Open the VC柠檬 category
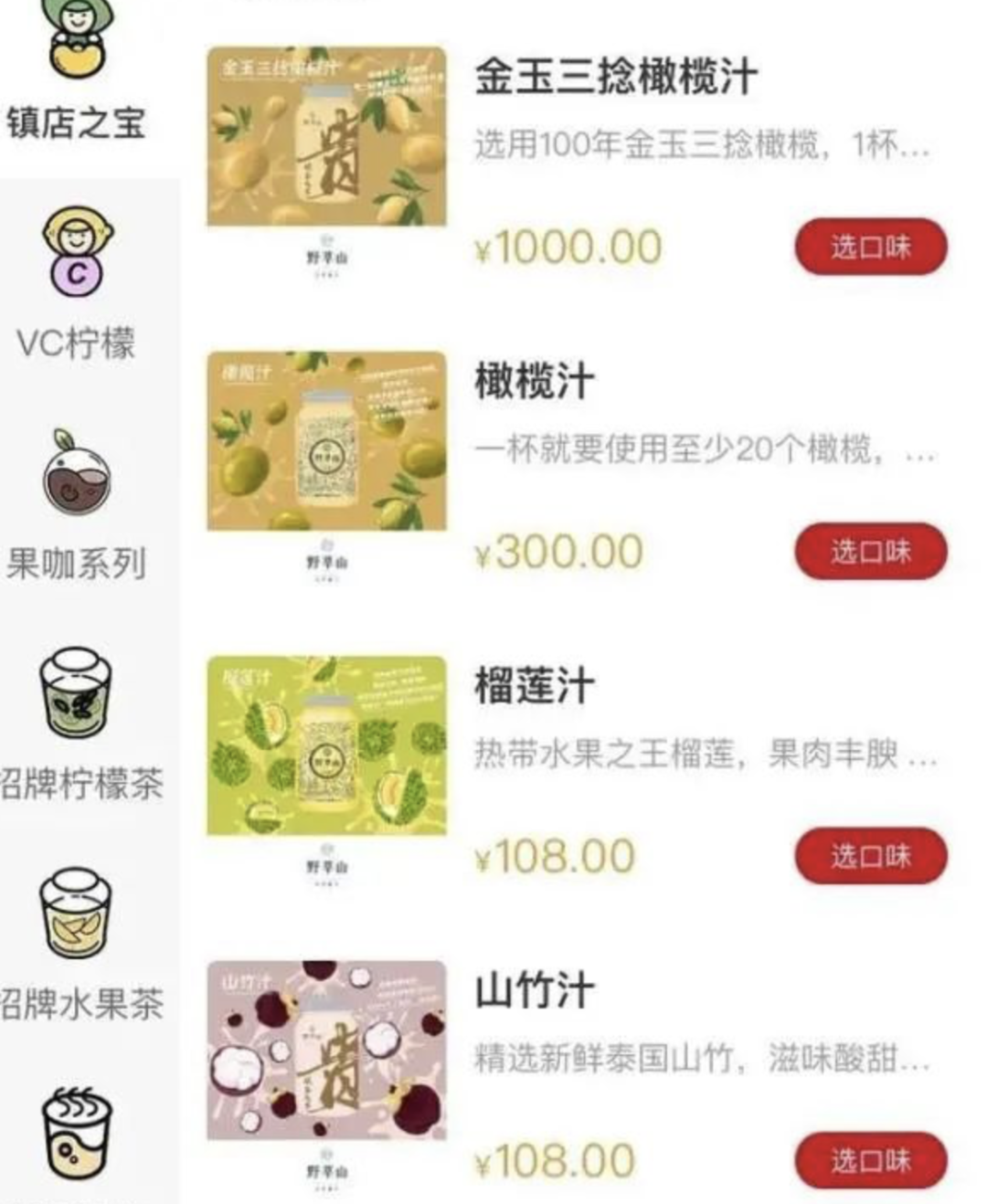This screenshot has height=1204, width=987. [x=77, y=283]
